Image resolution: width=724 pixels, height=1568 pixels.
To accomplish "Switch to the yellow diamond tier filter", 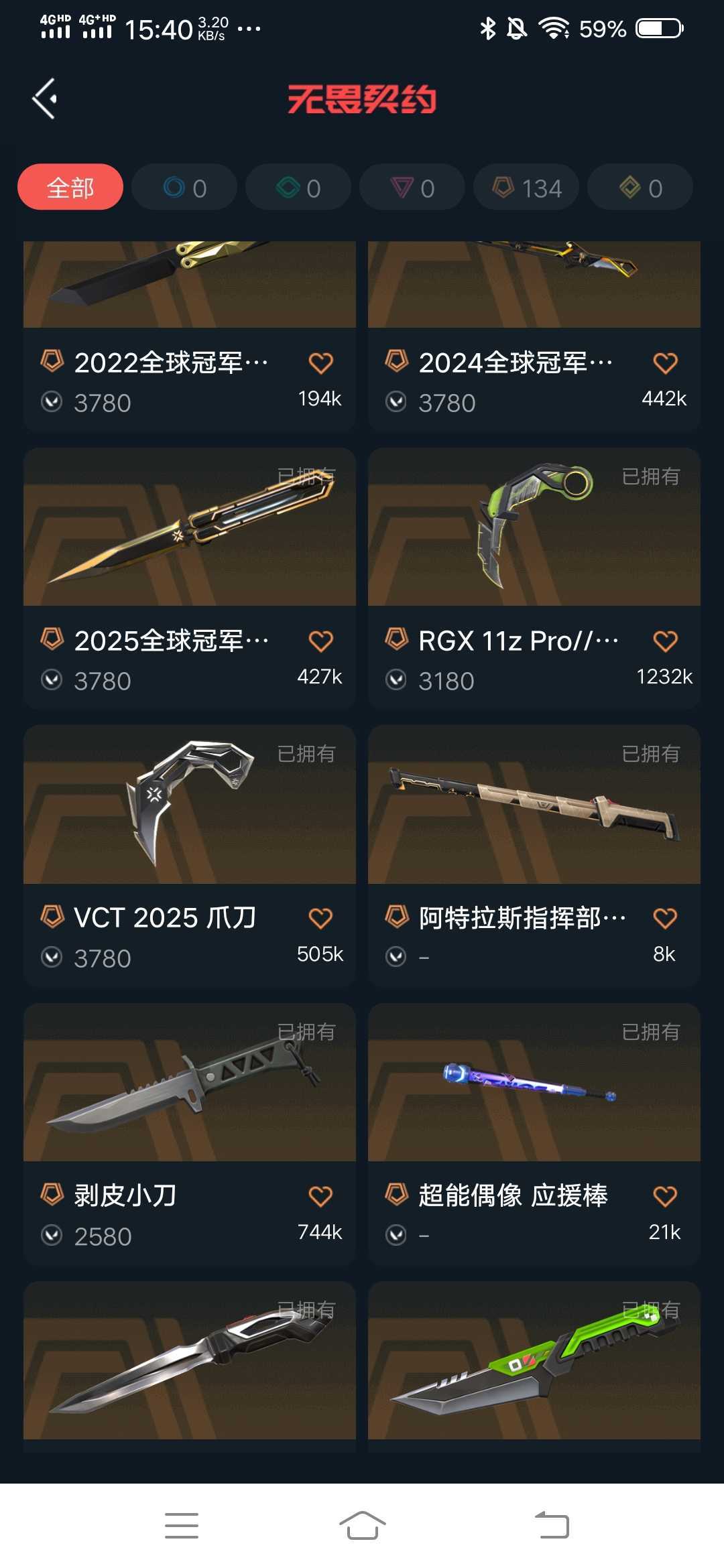I will point(640,188).
